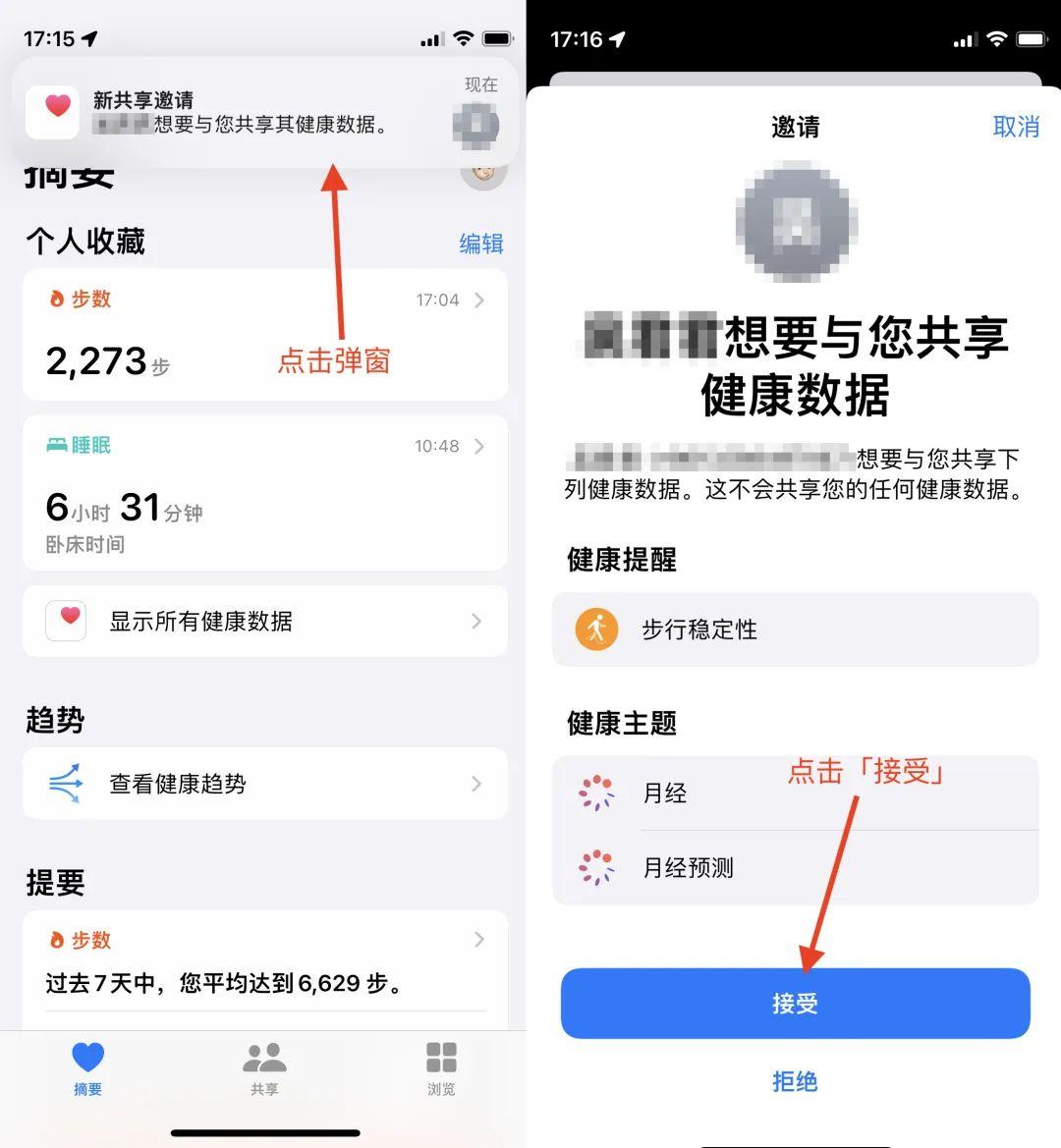The image size is (1061, 1148).
Task: Open the 步数 card showing 2,273 steps
Action: 264,335
